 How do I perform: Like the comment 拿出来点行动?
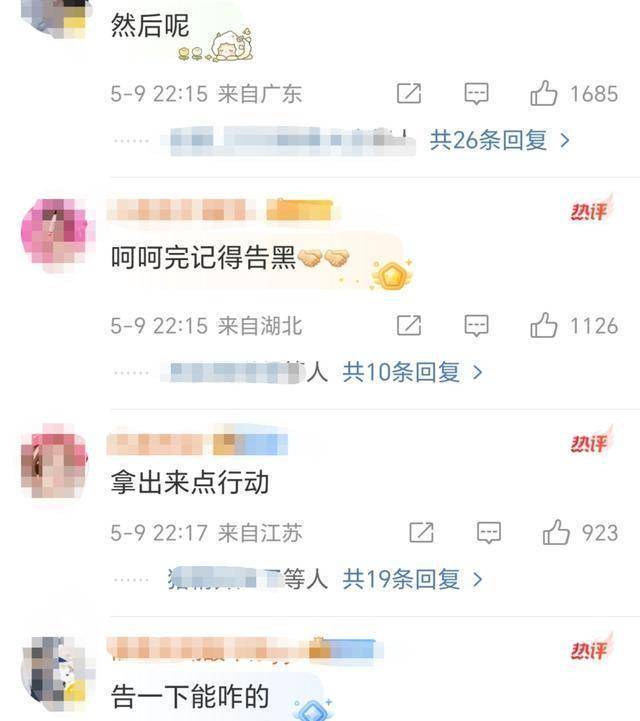556,532
